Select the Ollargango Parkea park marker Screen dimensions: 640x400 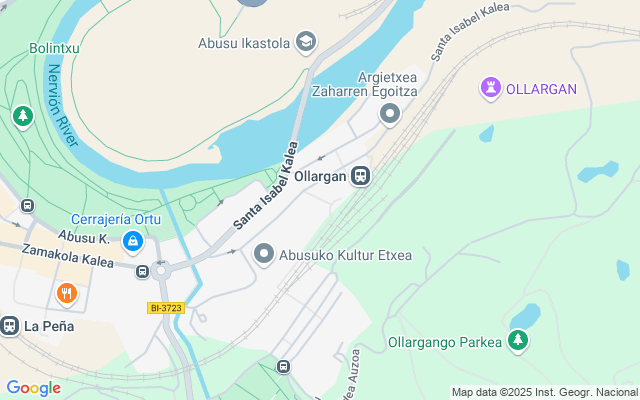click(517, 342)
